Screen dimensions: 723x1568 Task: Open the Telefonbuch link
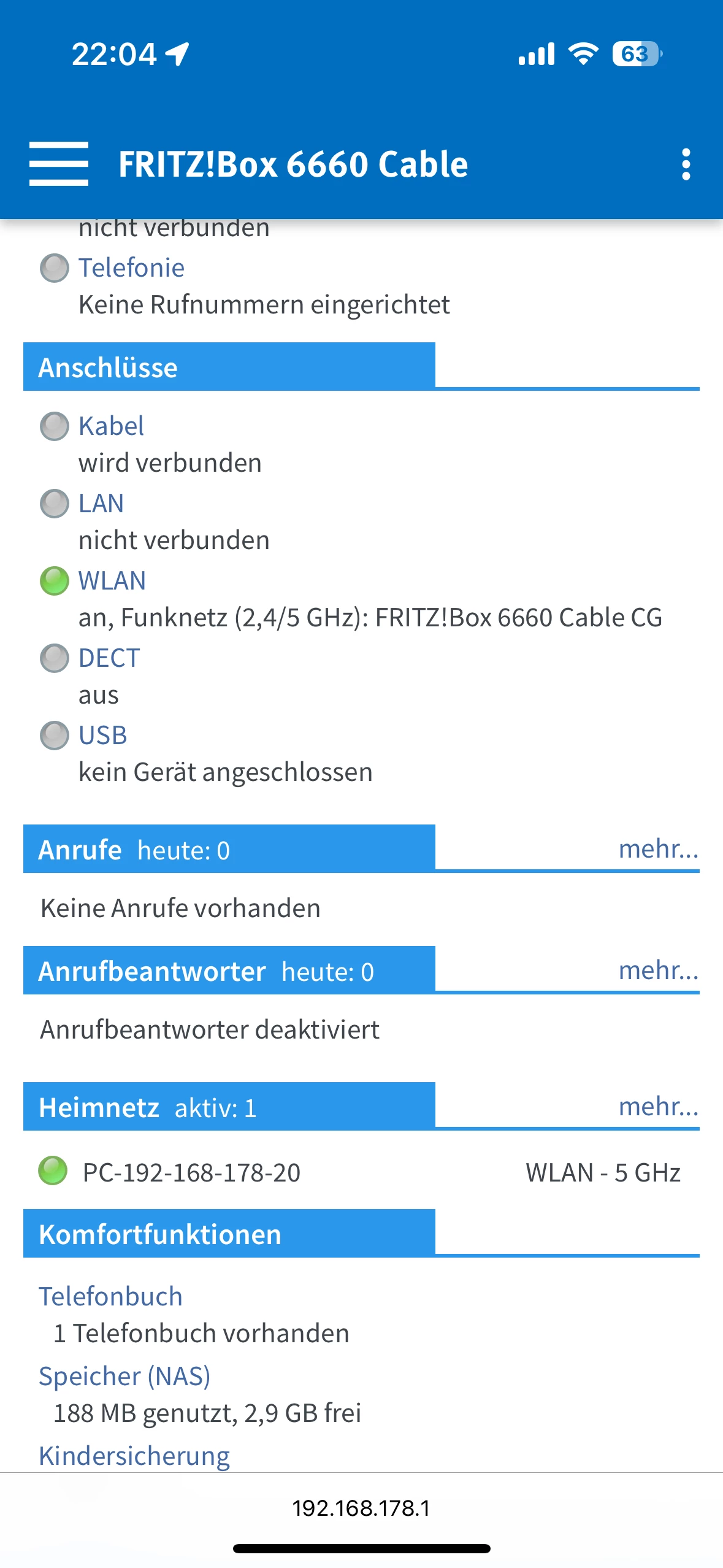click(x=111, y=1296)
